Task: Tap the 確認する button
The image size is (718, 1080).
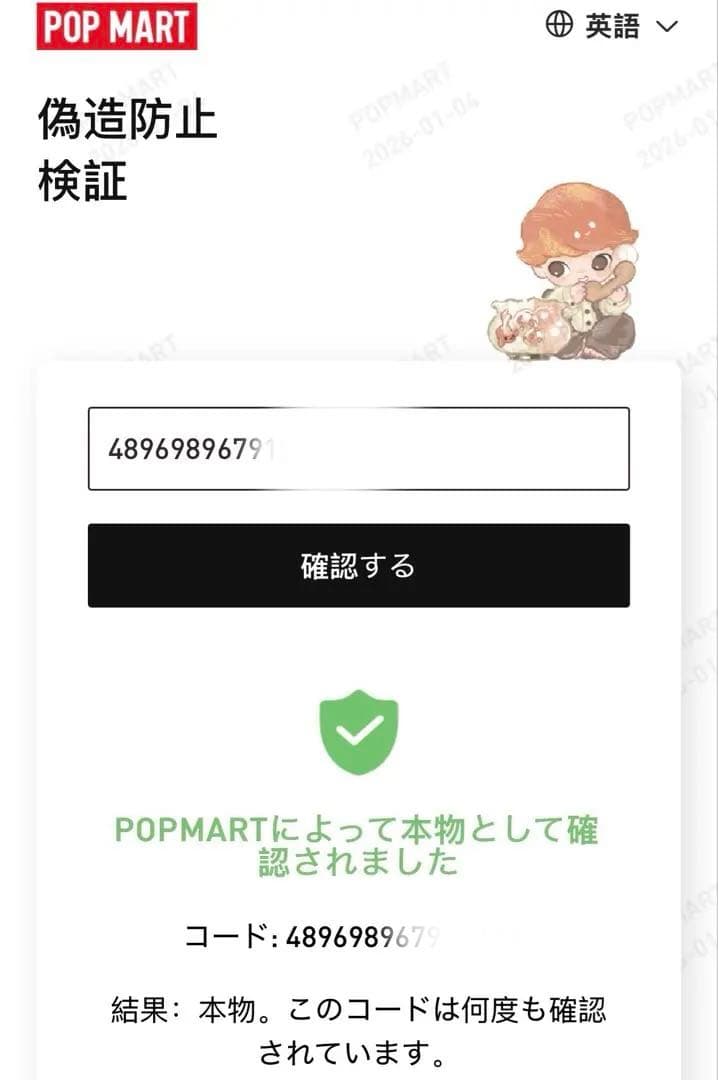Action: coord(358,566)
